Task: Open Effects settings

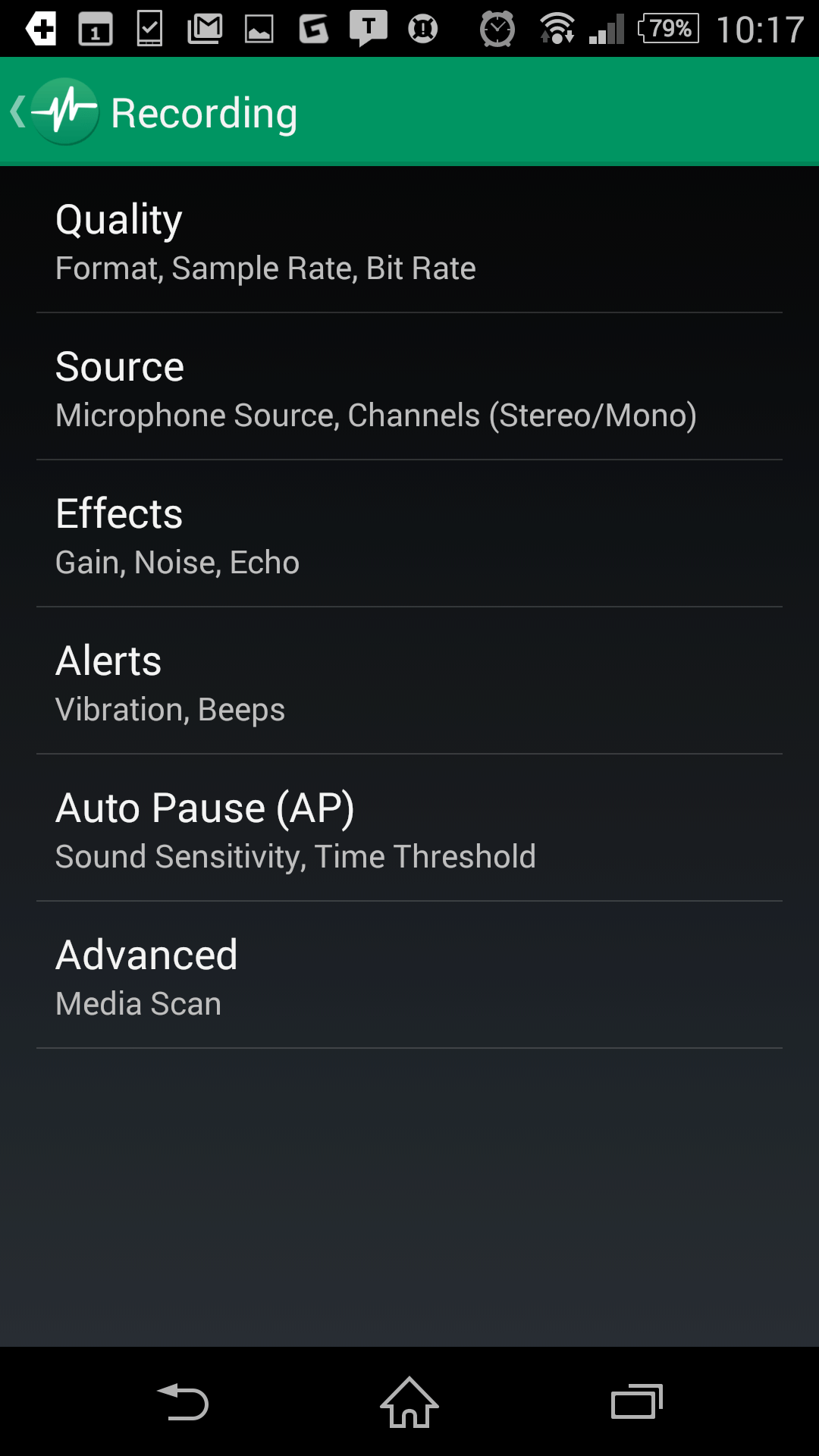Action: click(x=409, y=534)
